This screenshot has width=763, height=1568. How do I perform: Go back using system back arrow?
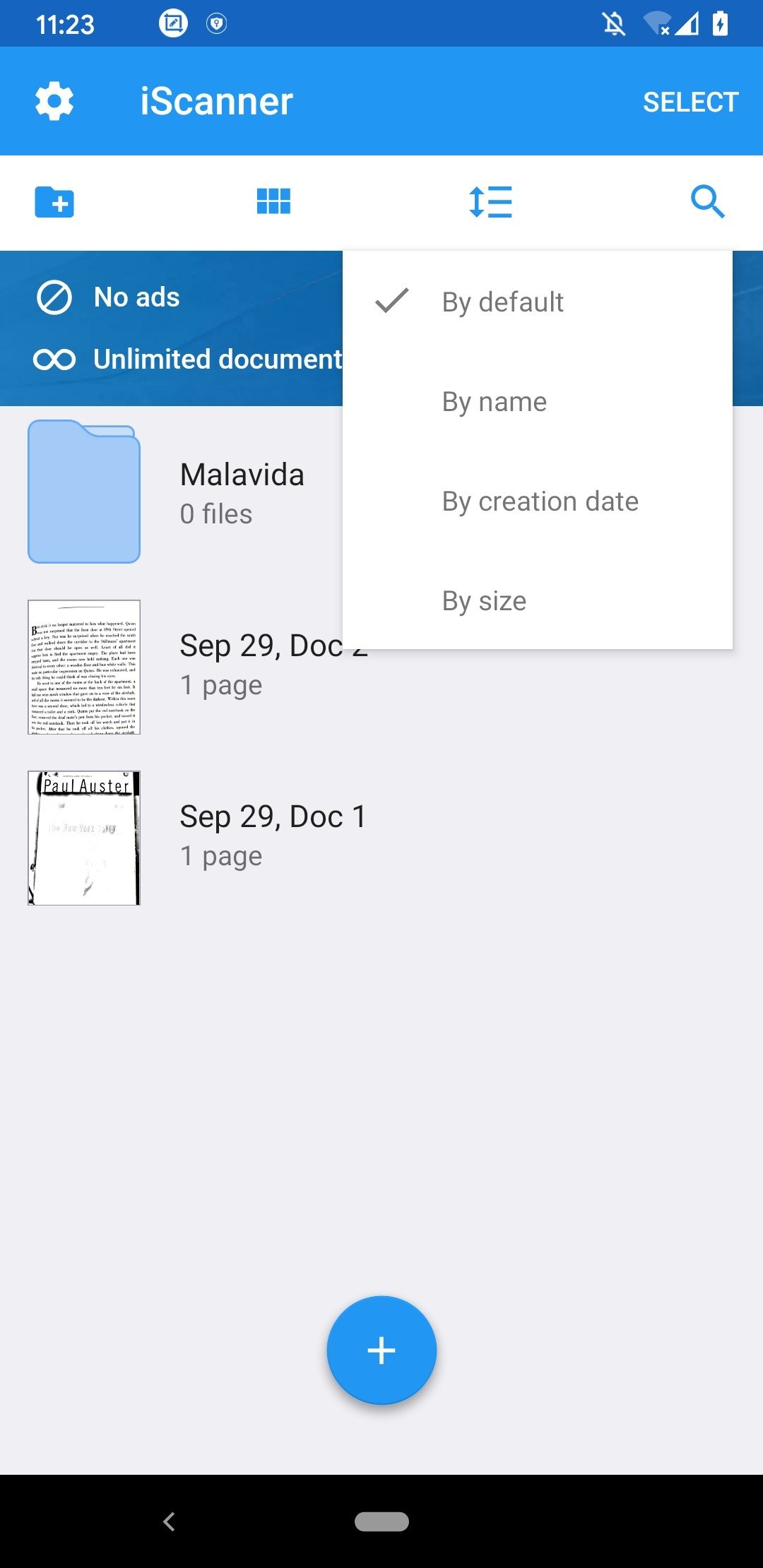tap(169, 1521)
